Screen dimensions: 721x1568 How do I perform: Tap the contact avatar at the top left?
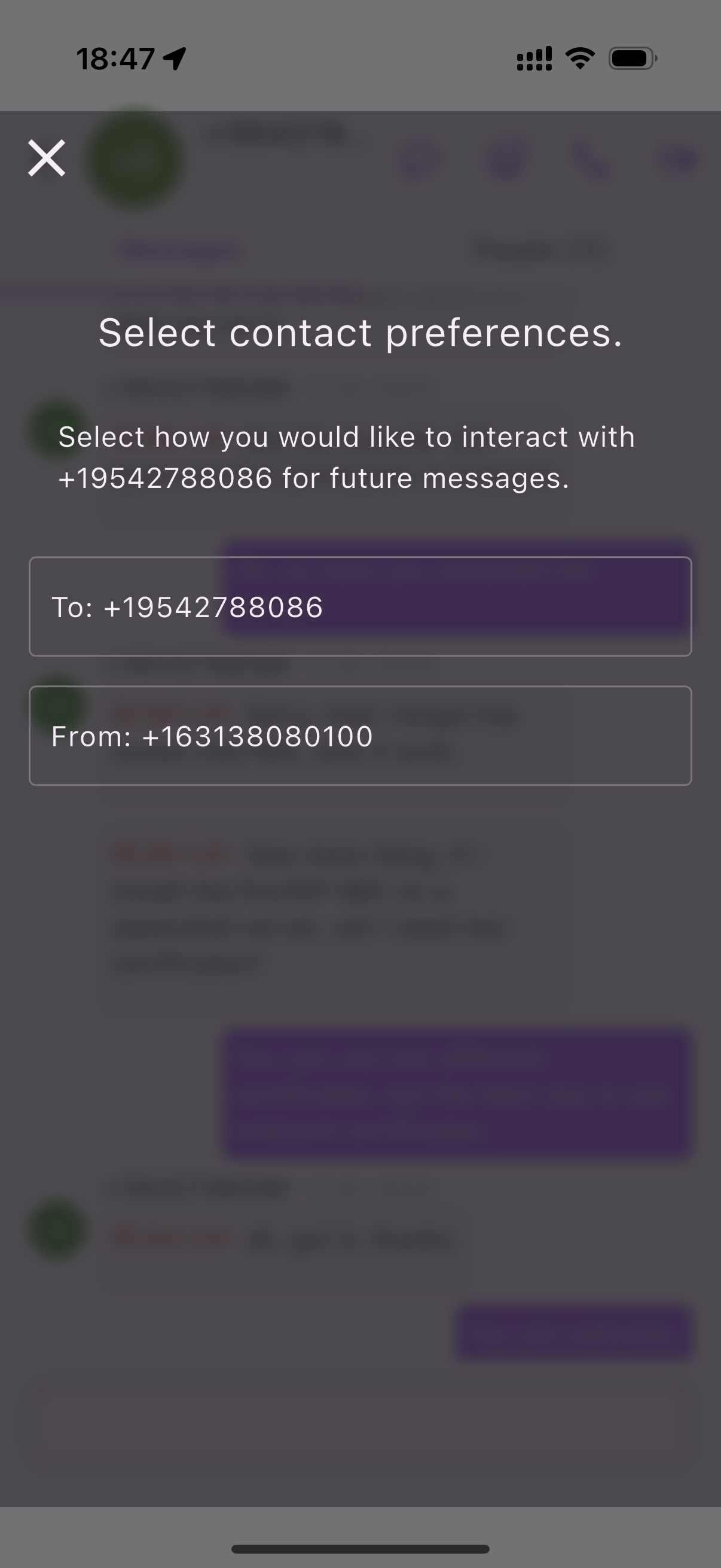[x=137, y=160]
